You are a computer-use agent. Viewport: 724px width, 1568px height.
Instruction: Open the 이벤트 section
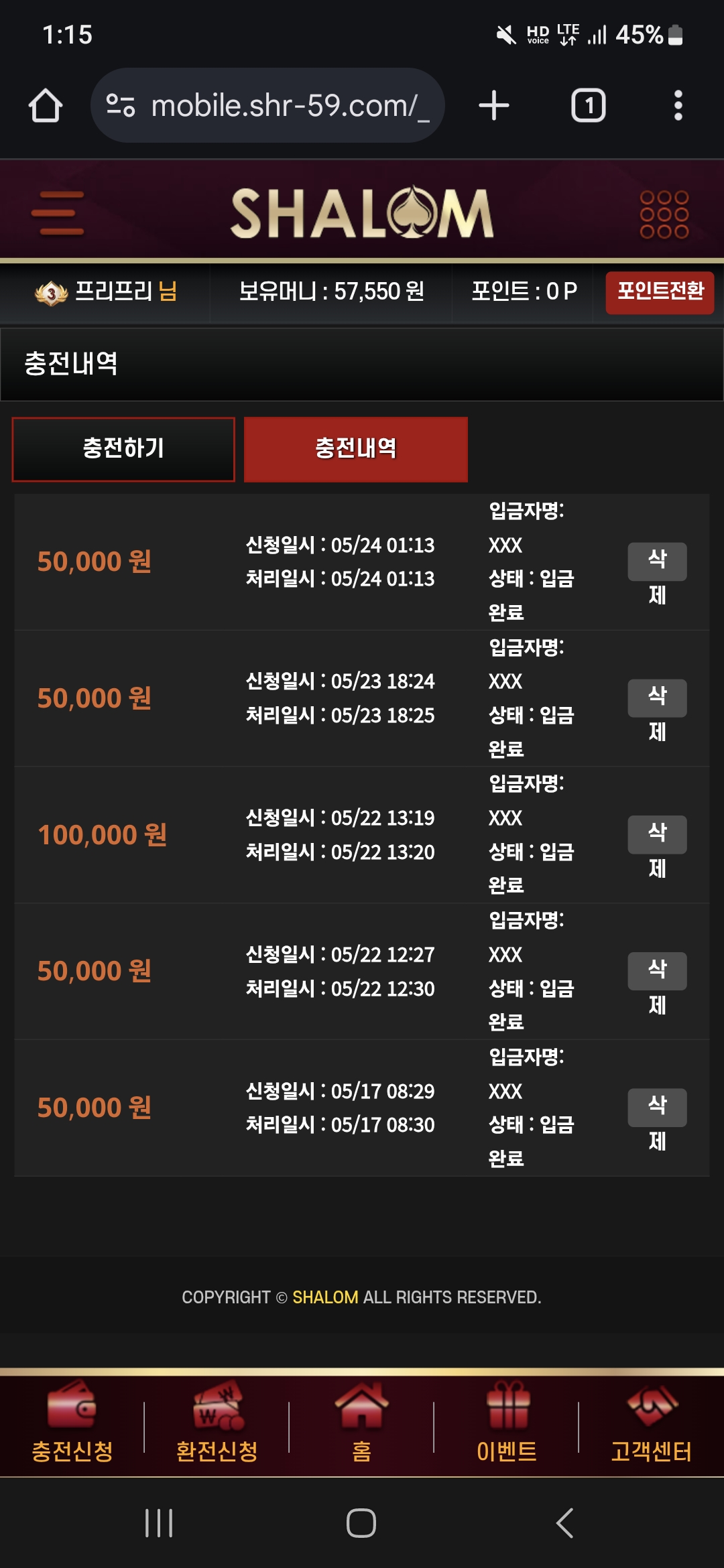tap(507, 1423)
